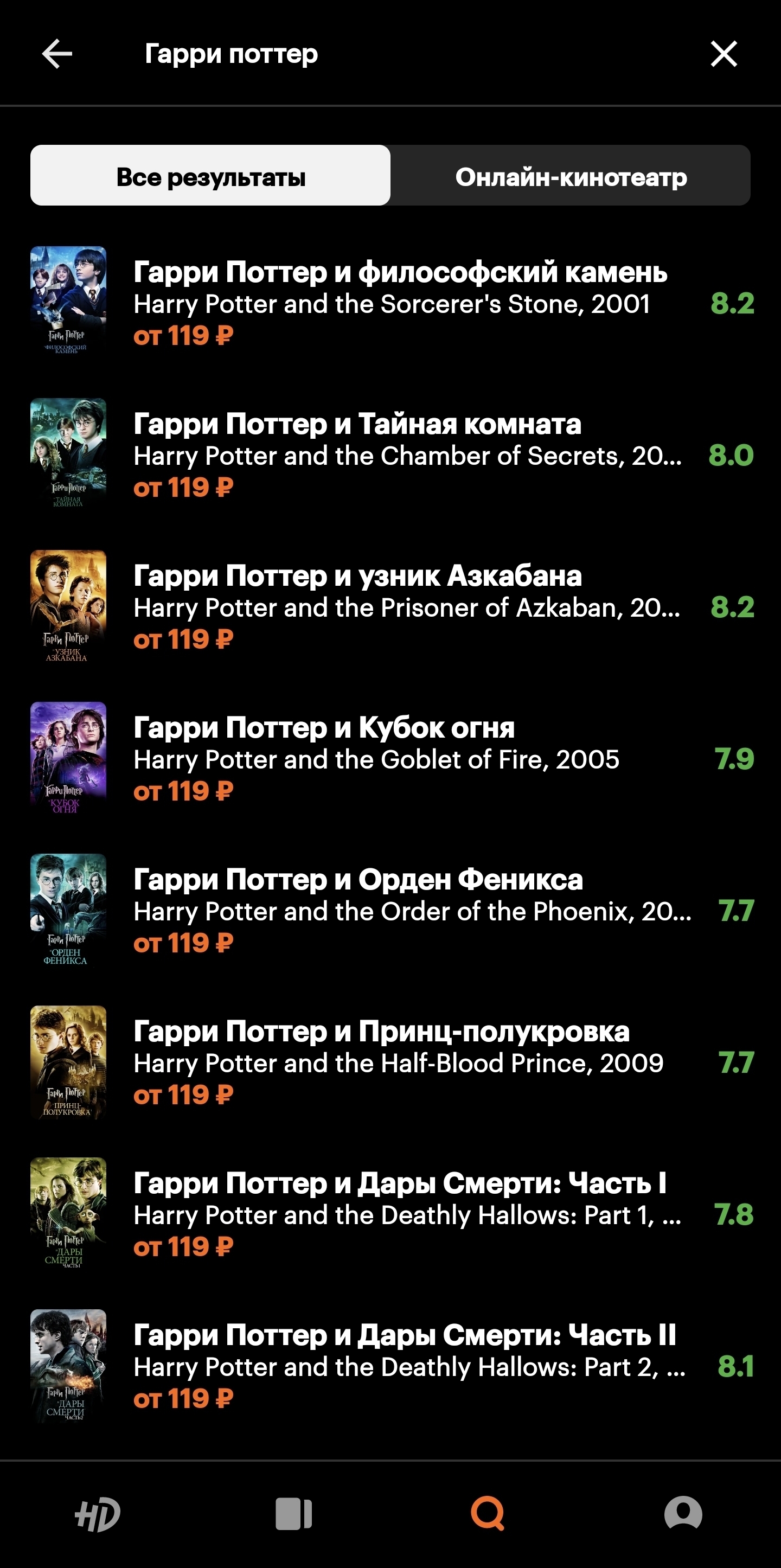Open "Гарри Поттер и Орден Феникса"

[x=358, y=880]
